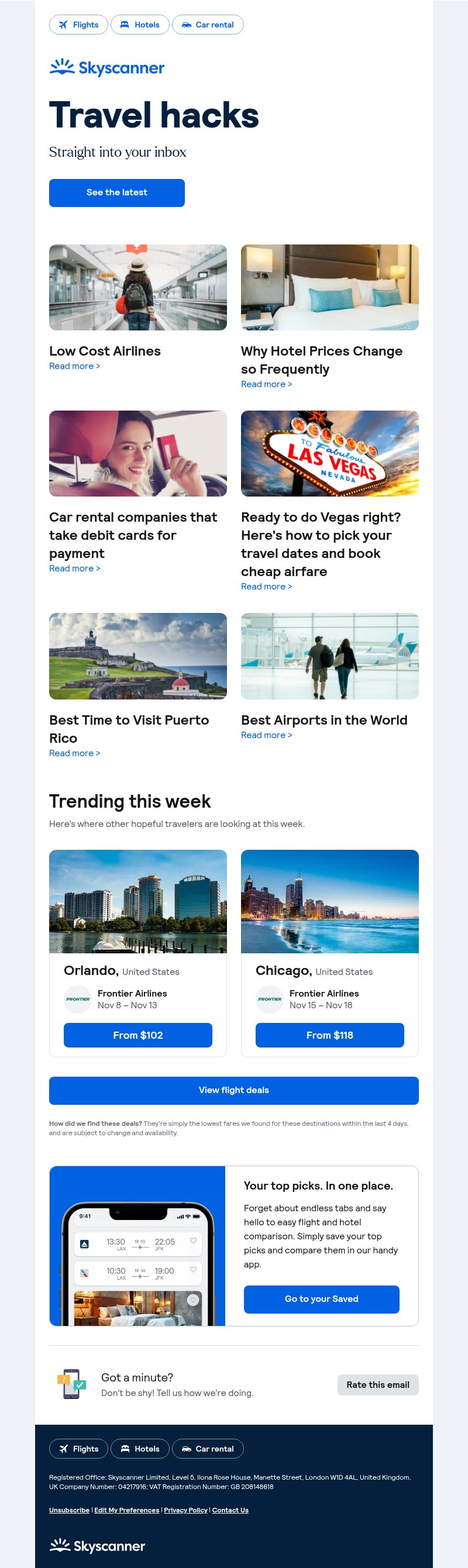Tap the See the latest button
468x1568 pixels.
[x=117, y=192]
